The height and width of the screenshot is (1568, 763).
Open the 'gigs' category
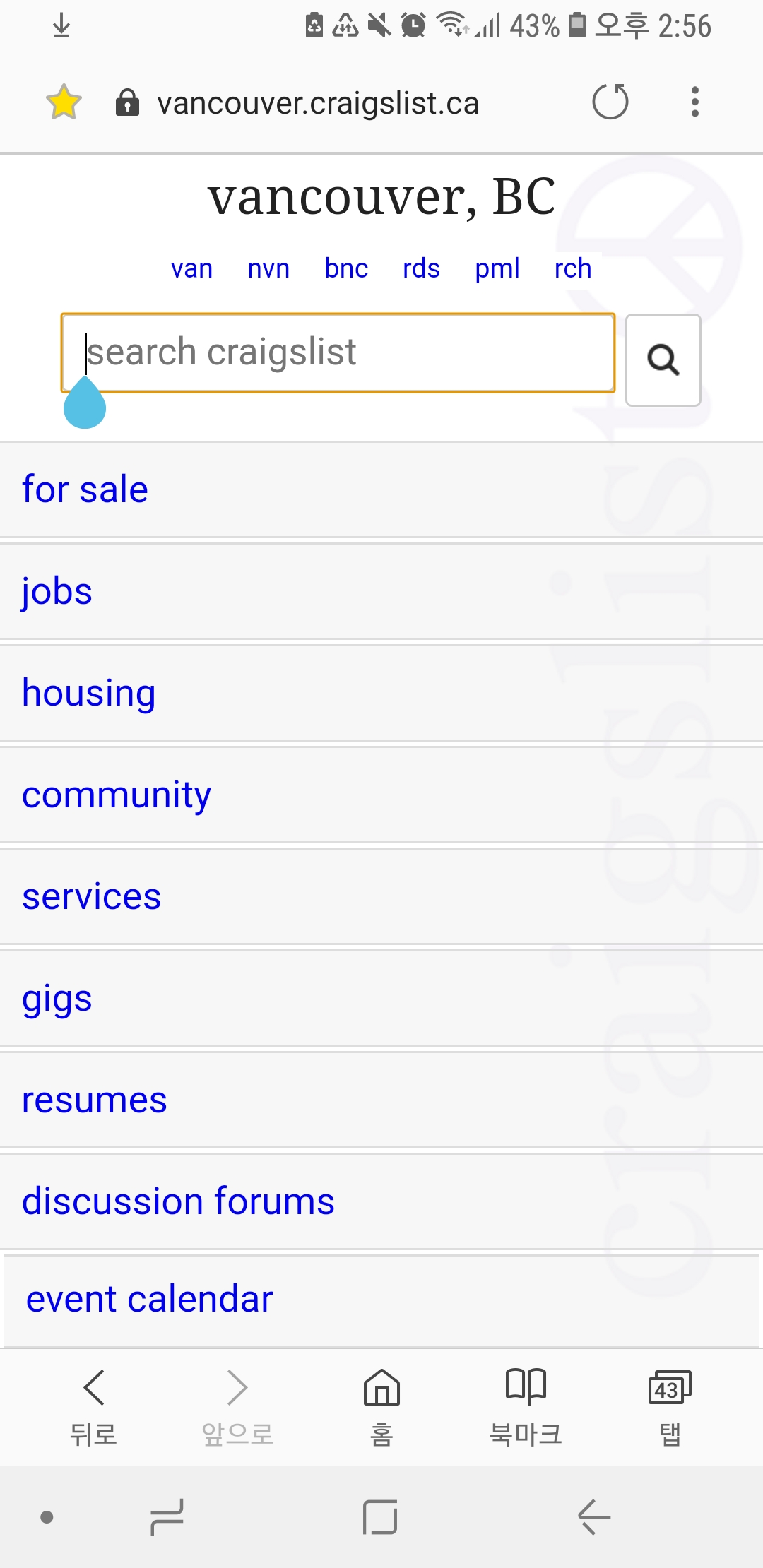tap(57, 998)
